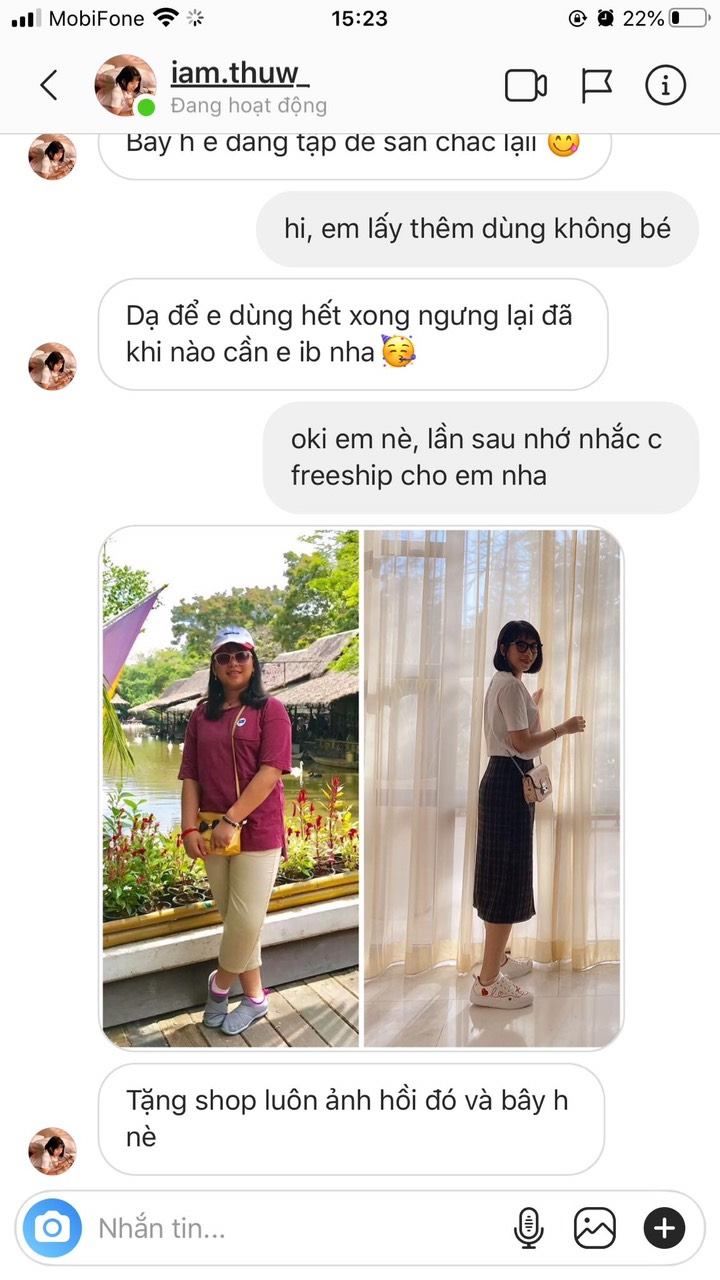Record a voice message with microphone
The height and width of the screenshot is (1280, 720).
(528, 1228)
